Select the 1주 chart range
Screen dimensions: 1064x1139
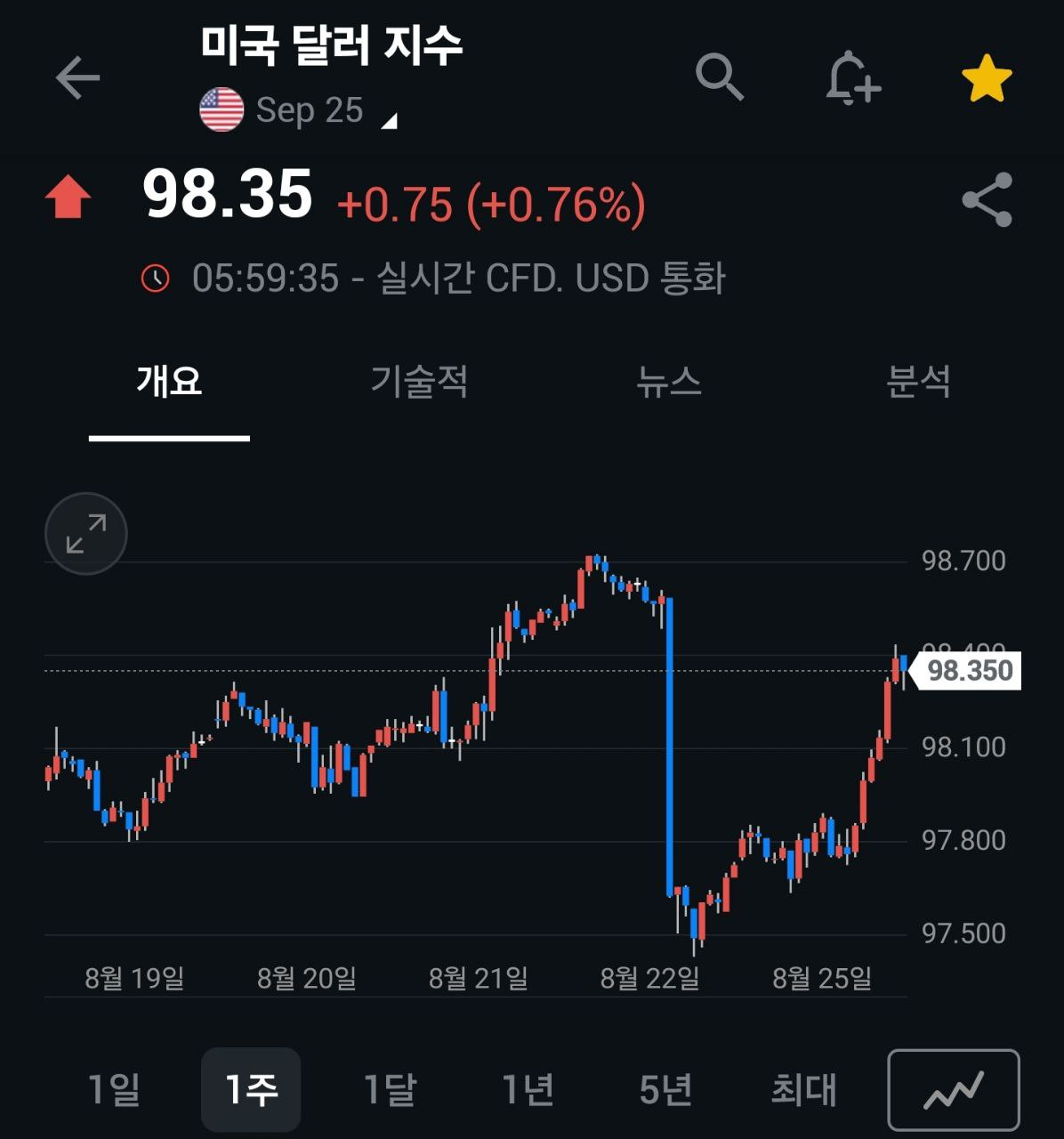tap(251, 1089)
